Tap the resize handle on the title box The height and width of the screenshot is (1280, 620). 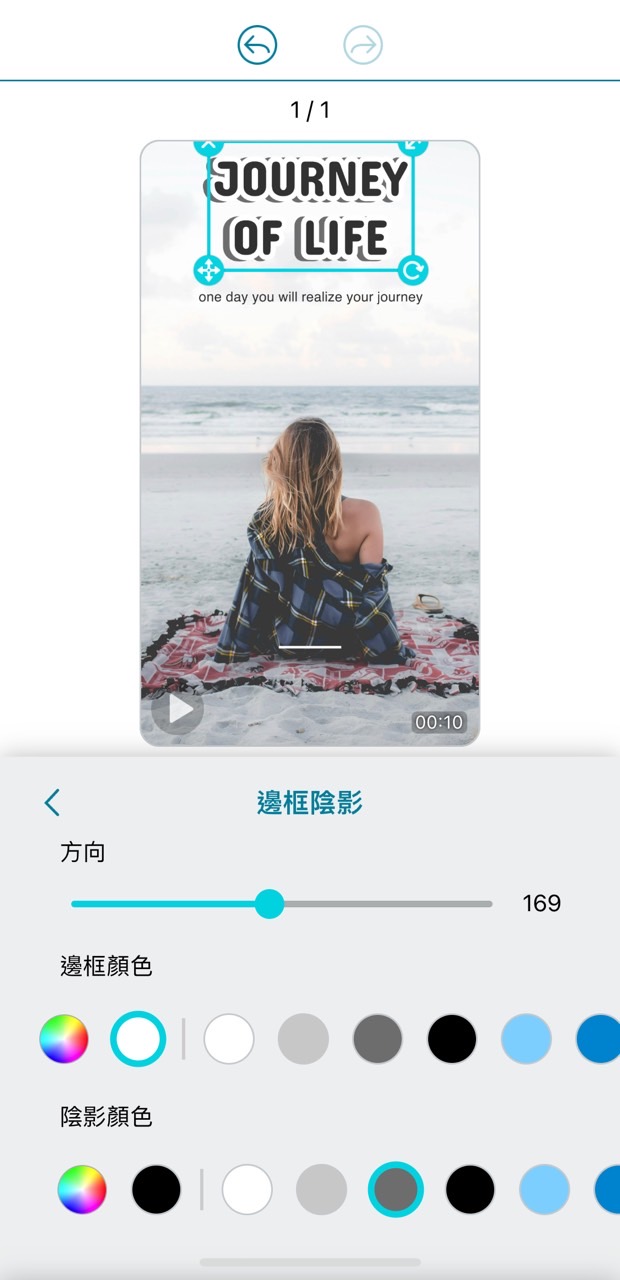click(413, 145)
